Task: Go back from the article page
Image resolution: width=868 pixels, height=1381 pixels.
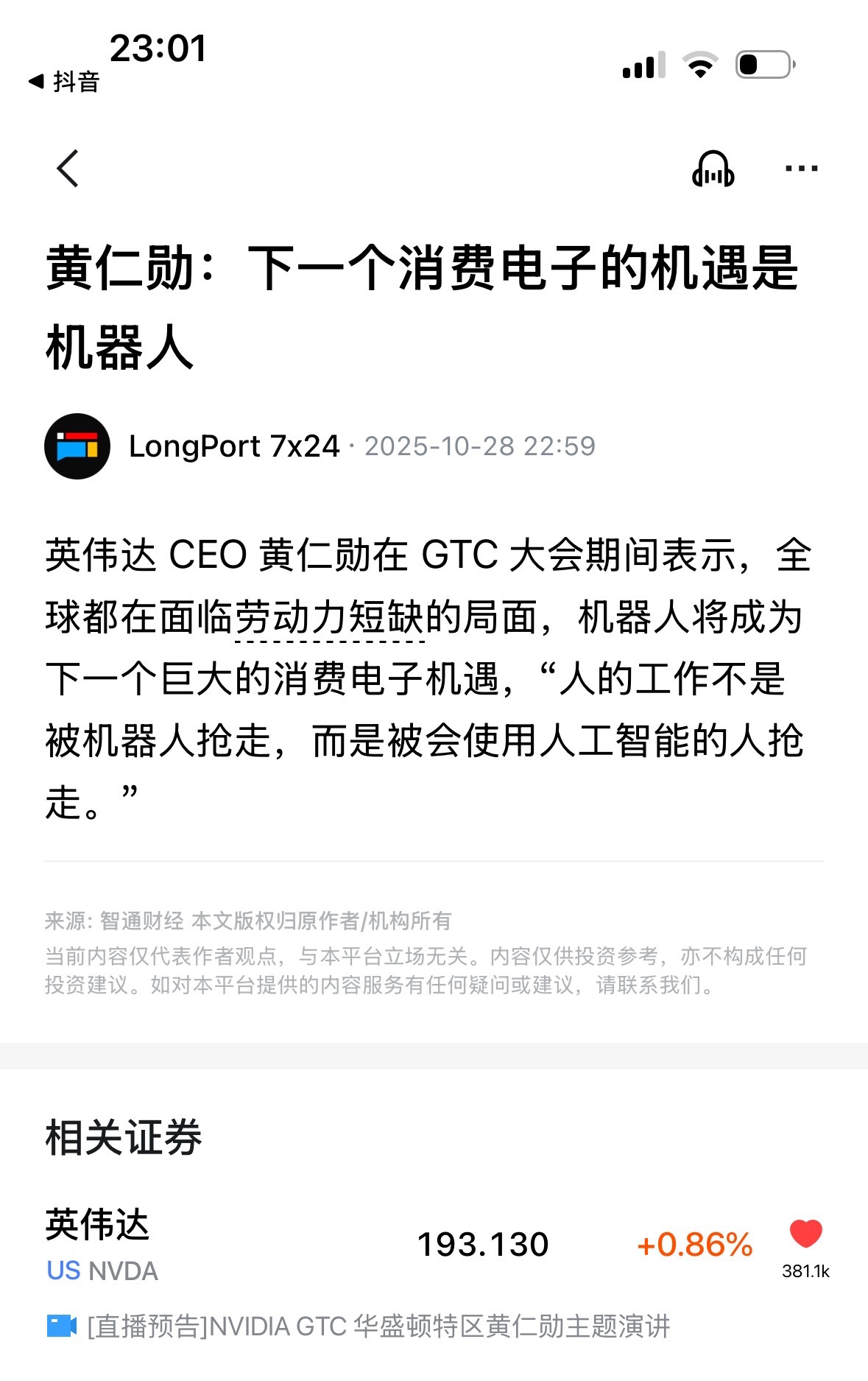Action: [68, 169]
